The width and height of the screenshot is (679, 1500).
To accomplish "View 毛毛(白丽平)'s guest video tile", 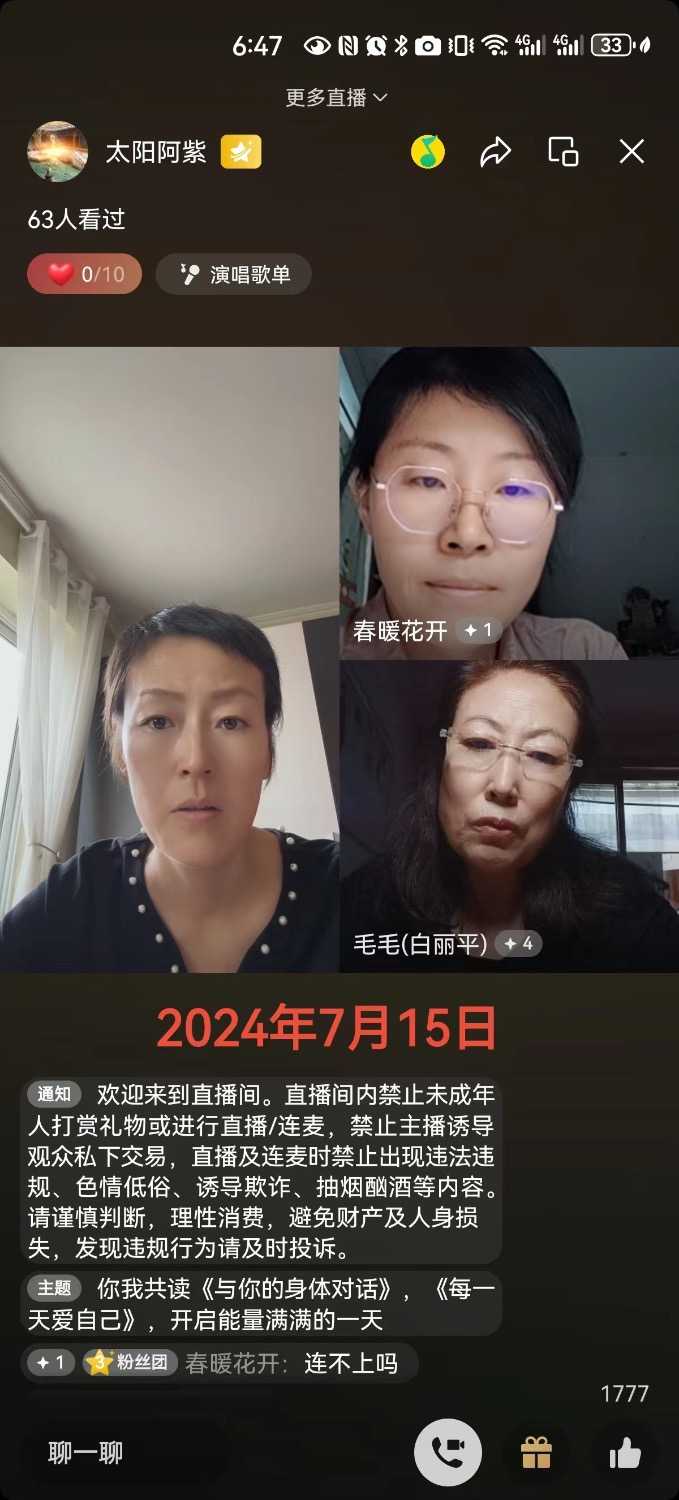I will (508, 815).
